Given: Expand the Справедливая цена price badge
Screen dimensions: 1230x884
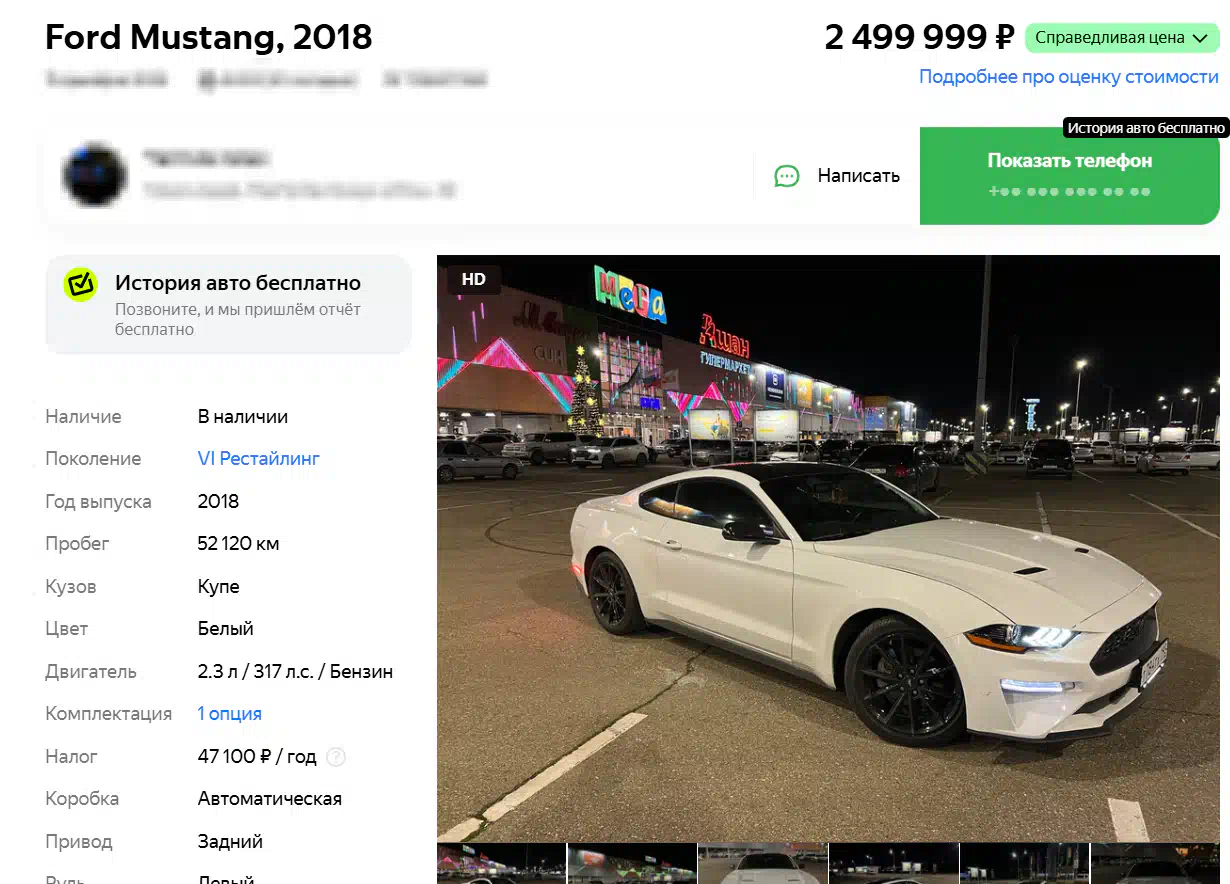Looking at the screenshot, I should pyautogui.click(x=1122, y=38).
